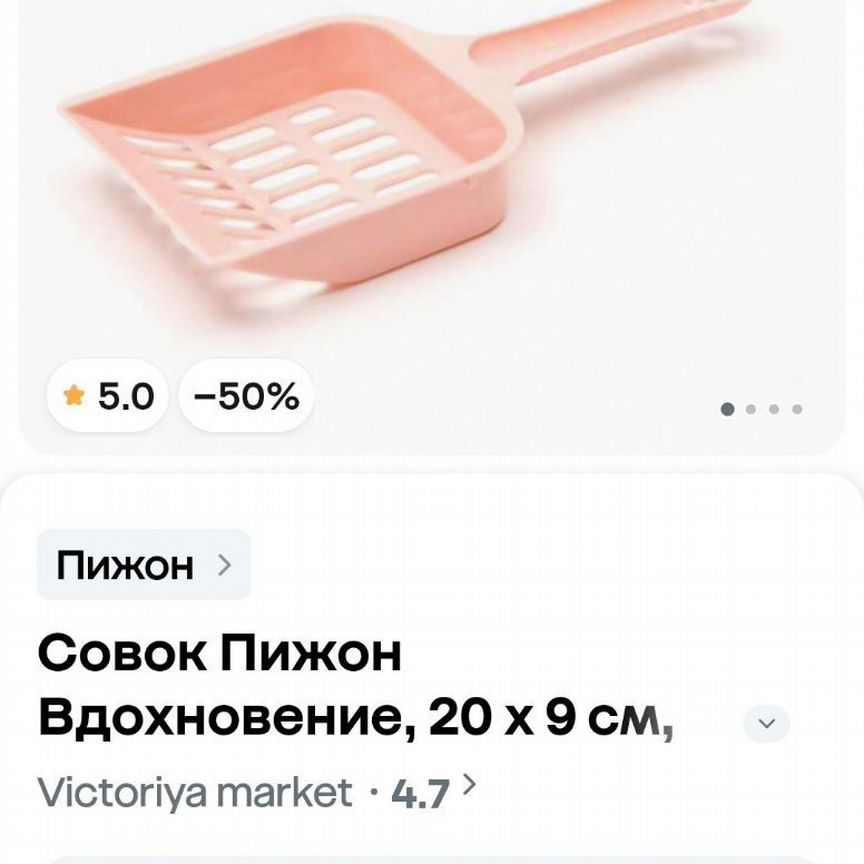Open the 5.0 rating reviews

pyautogui.click(x=108, y=397)
